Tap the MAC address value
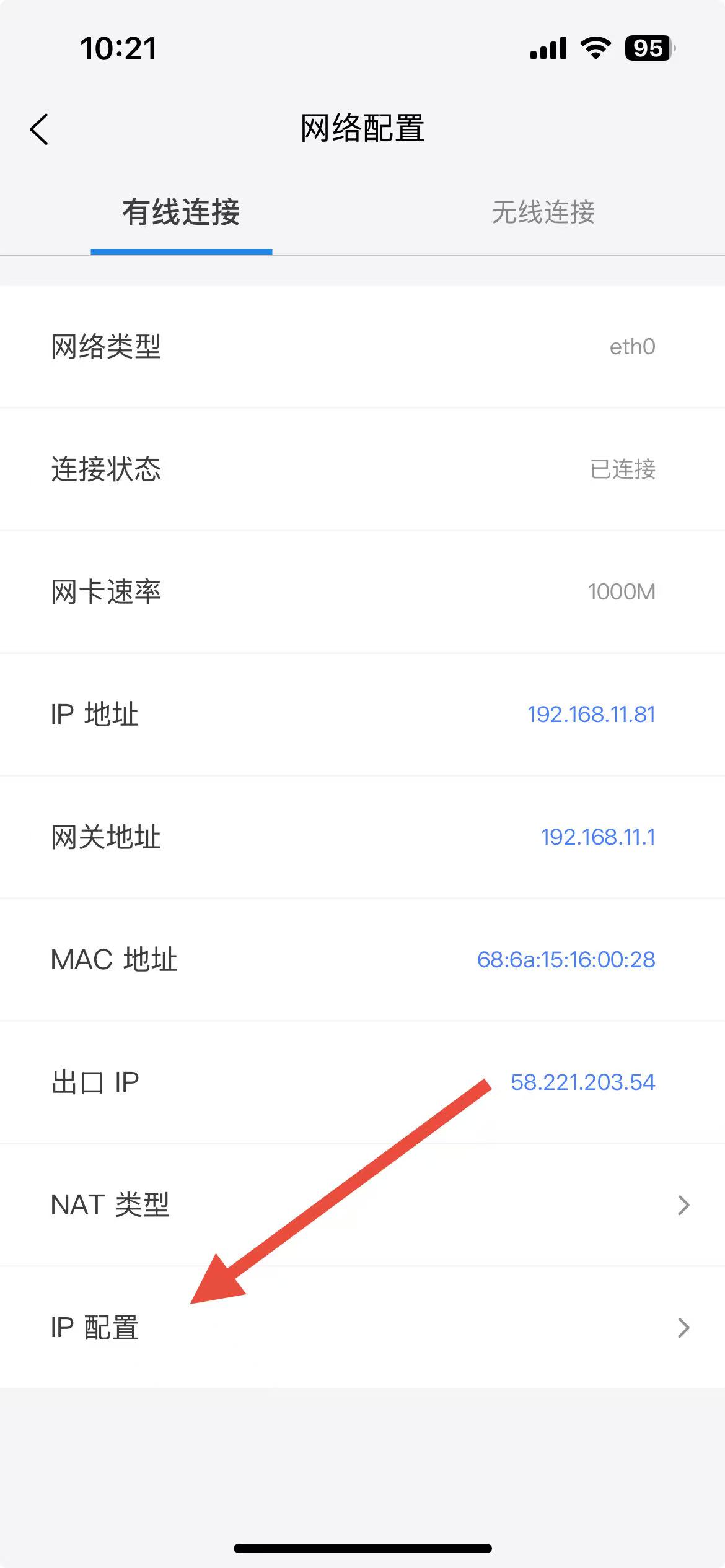725x1568 pixels. click(x=565, y=960)
